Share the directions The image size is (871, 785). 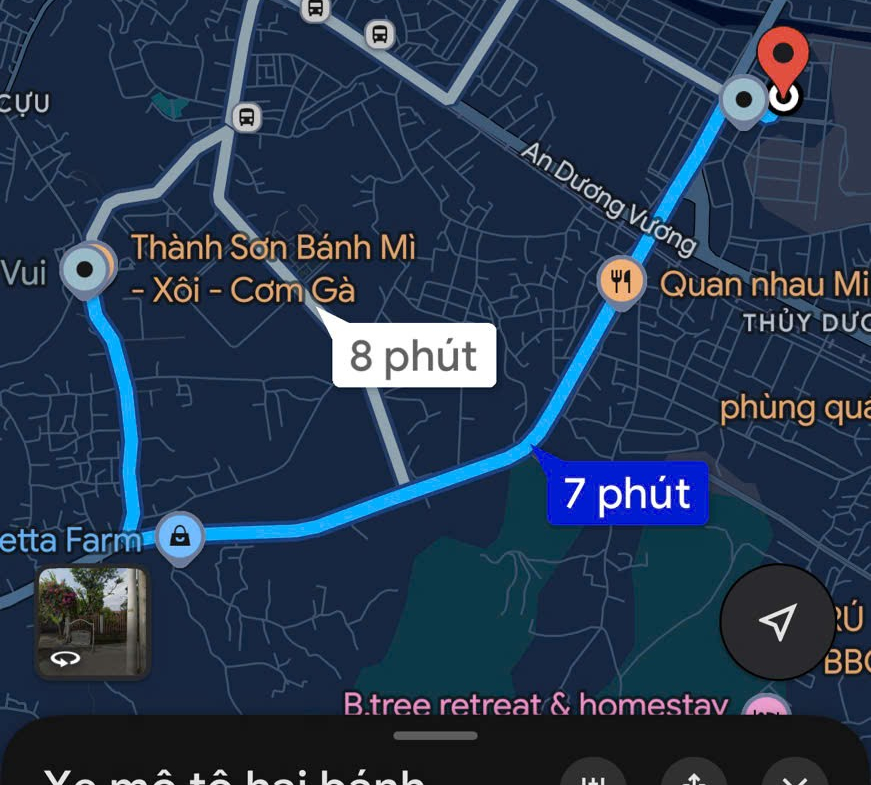693,777
